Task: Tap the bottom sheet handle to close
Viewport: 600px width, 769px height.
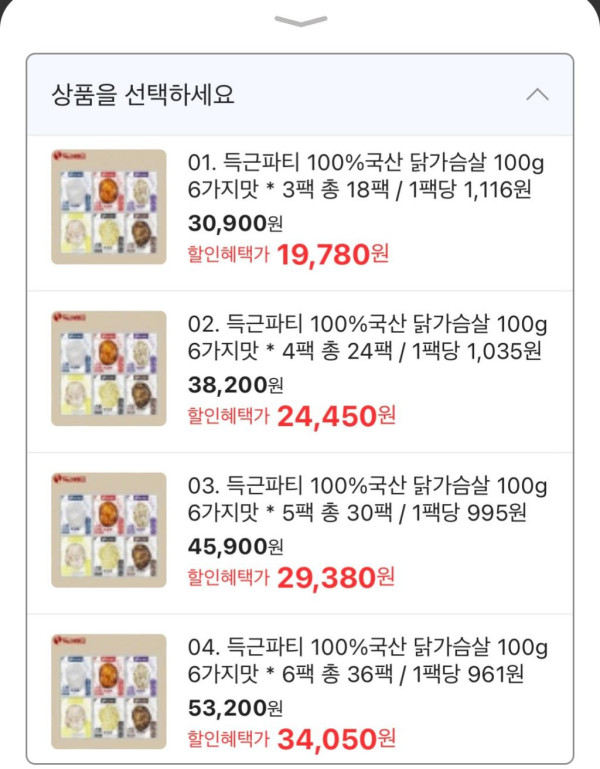Action: (300, 21)
